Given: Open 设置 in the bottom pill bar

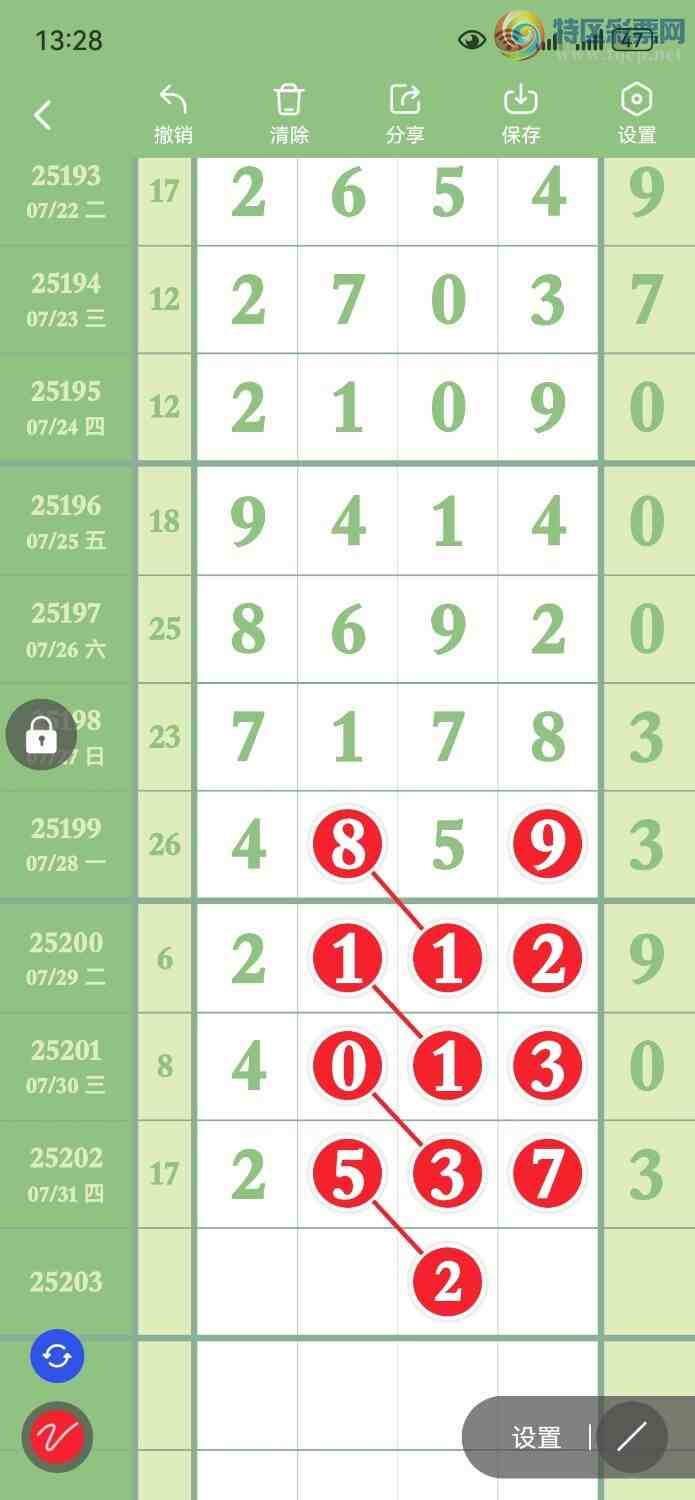Looking at the screenshot, I should point(536,1438).
